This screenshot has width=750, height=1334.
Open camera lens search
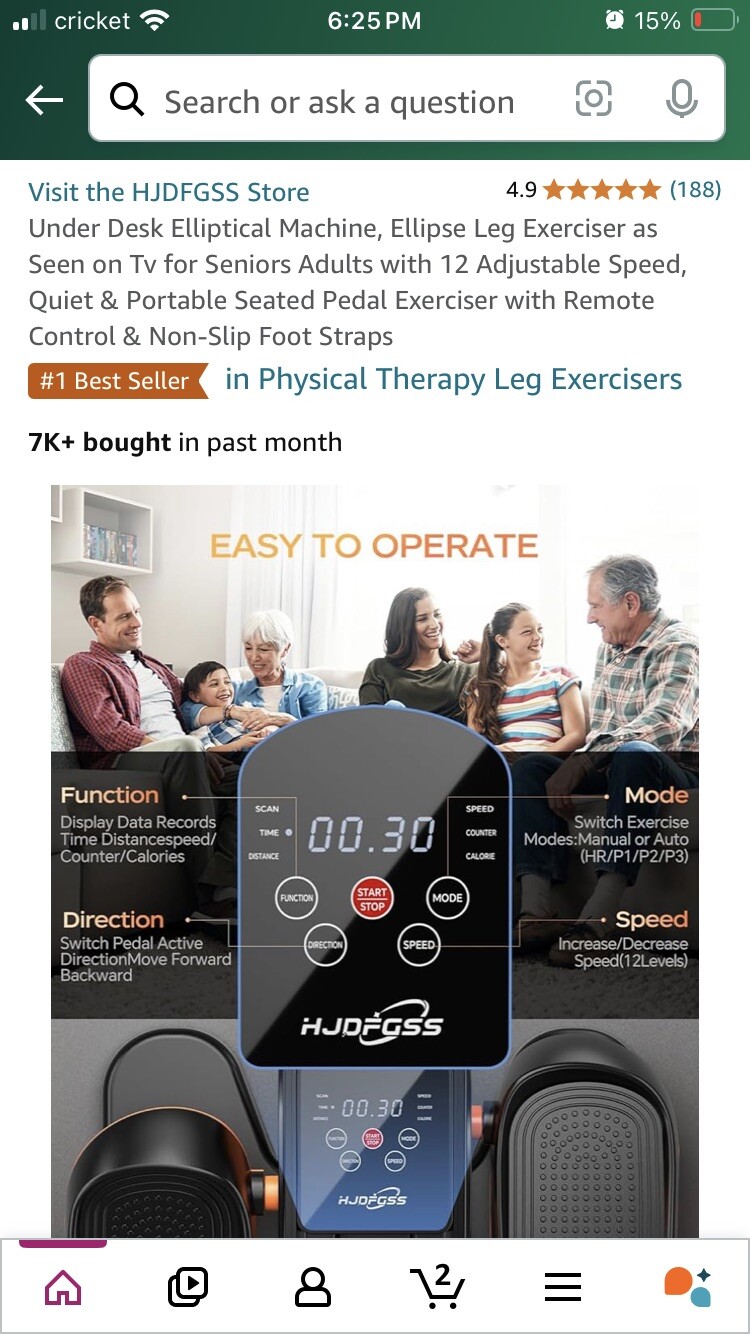click(x=593, y=99)
